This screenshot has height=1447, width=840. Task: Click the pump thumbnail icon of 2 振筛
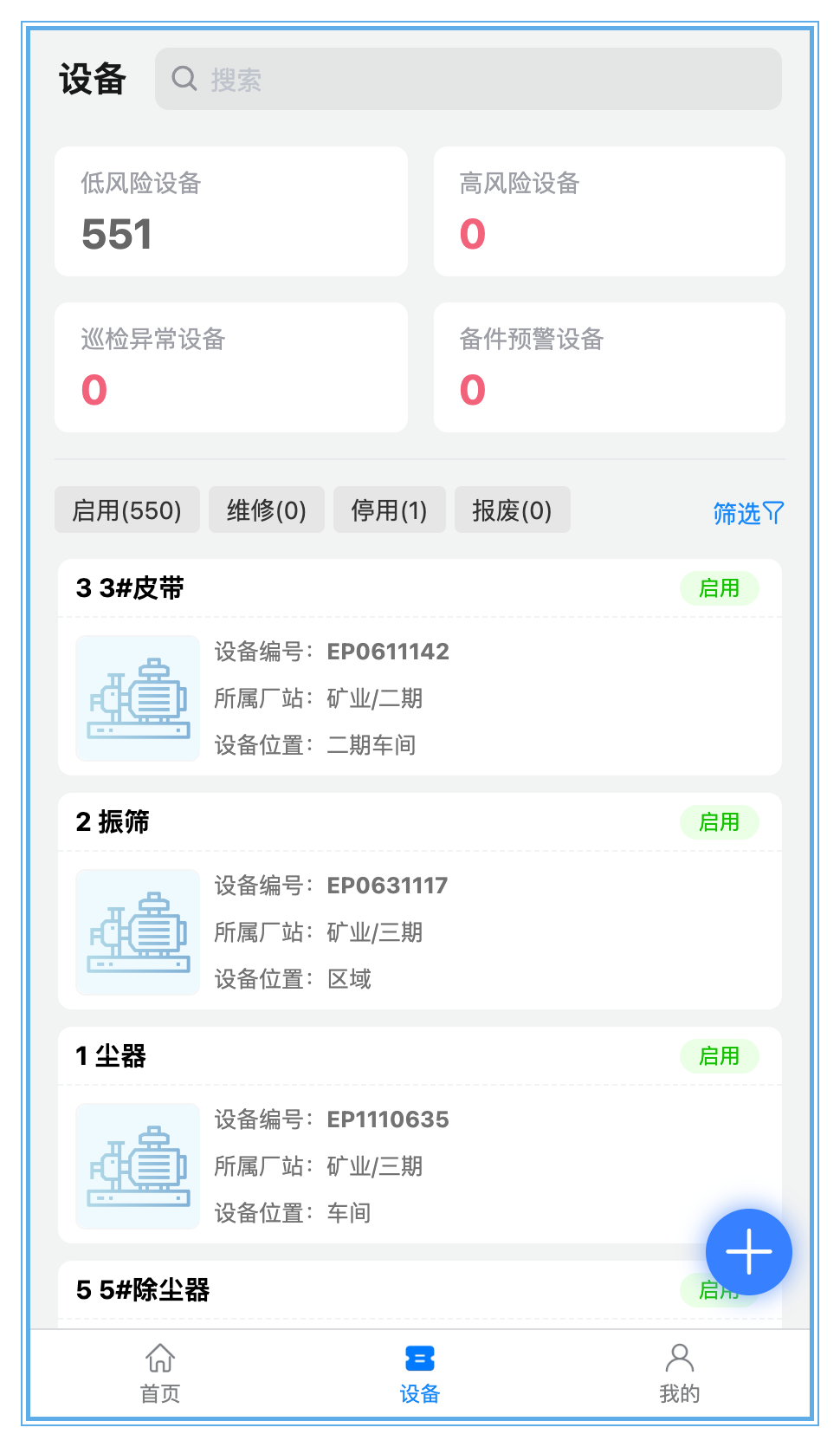[137, 932]
